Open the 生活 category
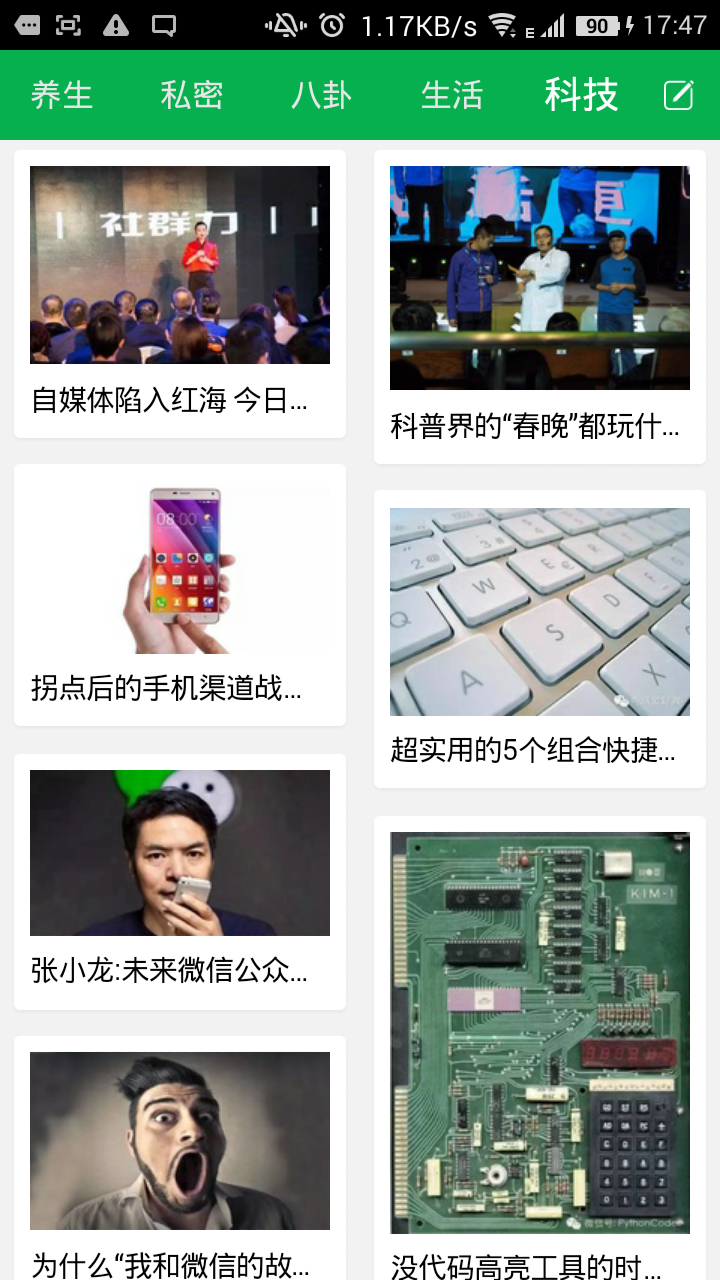Screen dimensions: 720x1280 (452, 95)
